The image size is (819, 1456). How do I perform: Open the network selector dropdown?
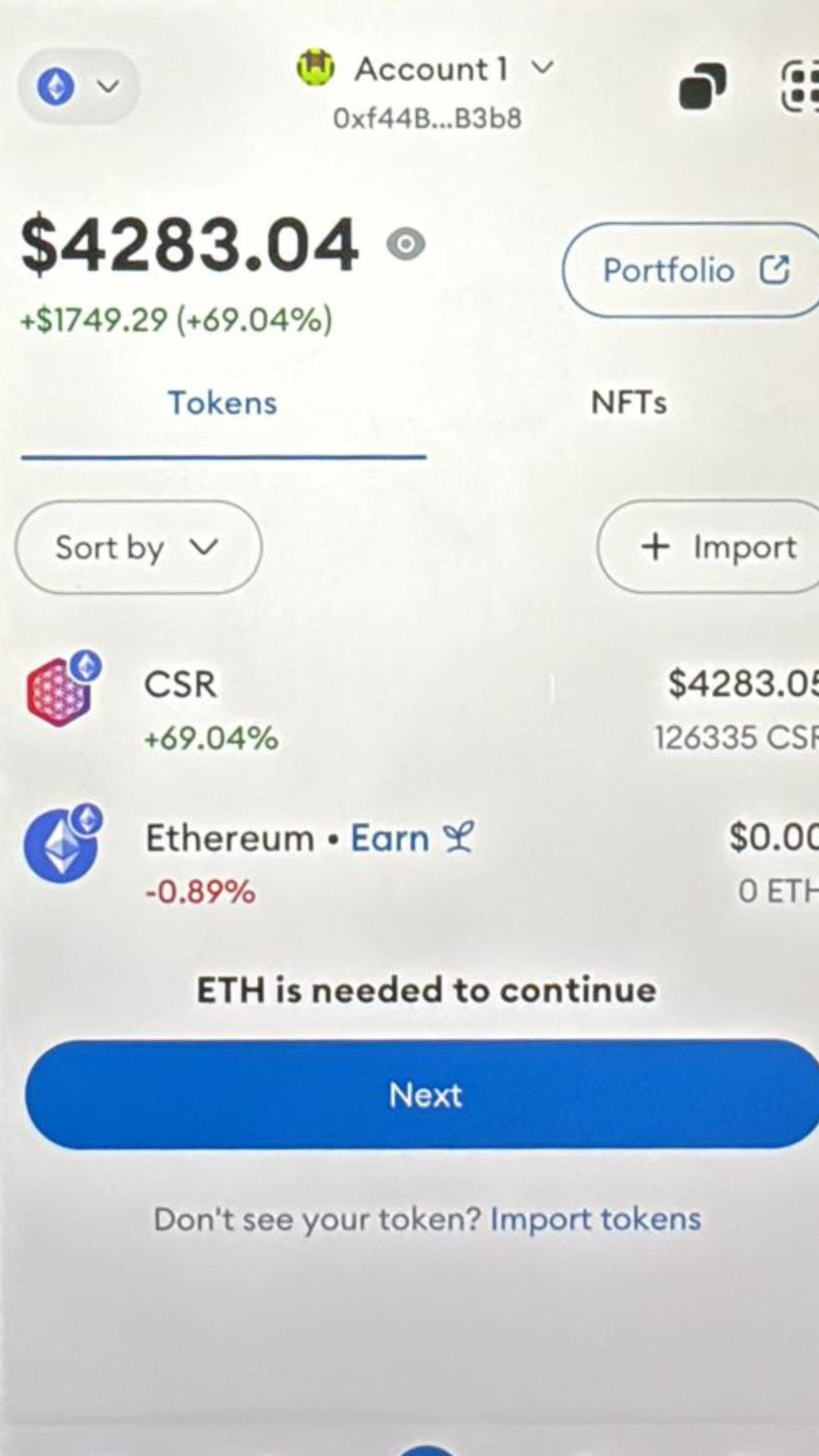coord(78,86)
